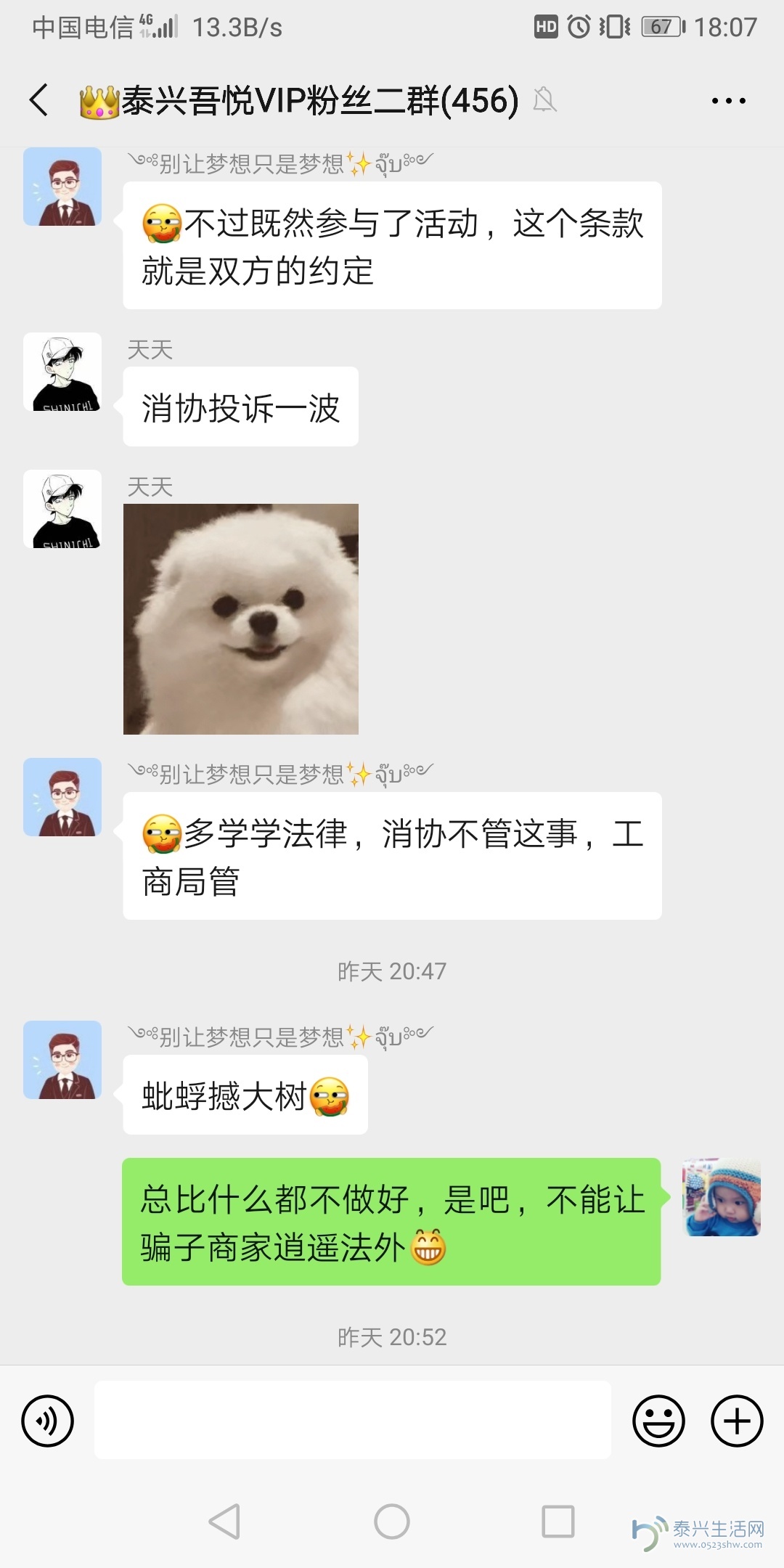Screen dimensions: 784x1568
Task: Tap 天天's avatar beside 消协投诉一波
Action: tap(62, 372)
